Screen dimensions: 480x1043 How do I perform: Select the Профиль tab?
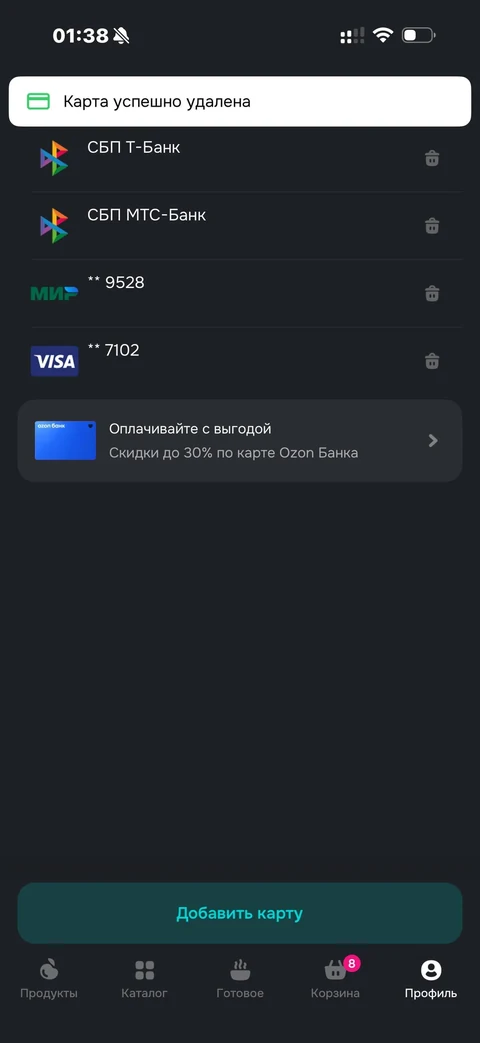[431, 979]
